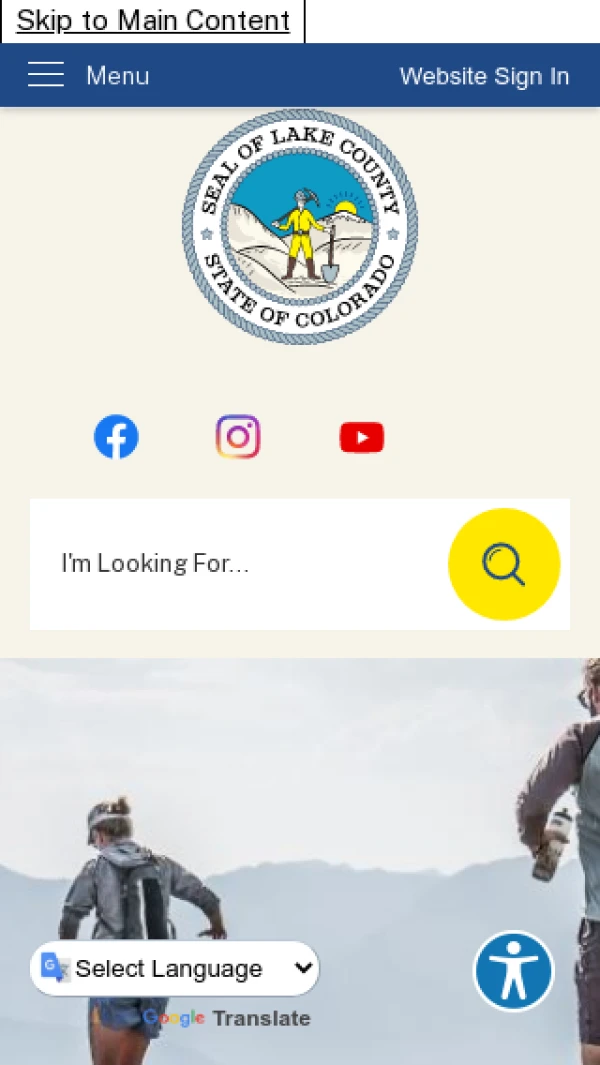Visit the Facebook page

tap(116, 437)
